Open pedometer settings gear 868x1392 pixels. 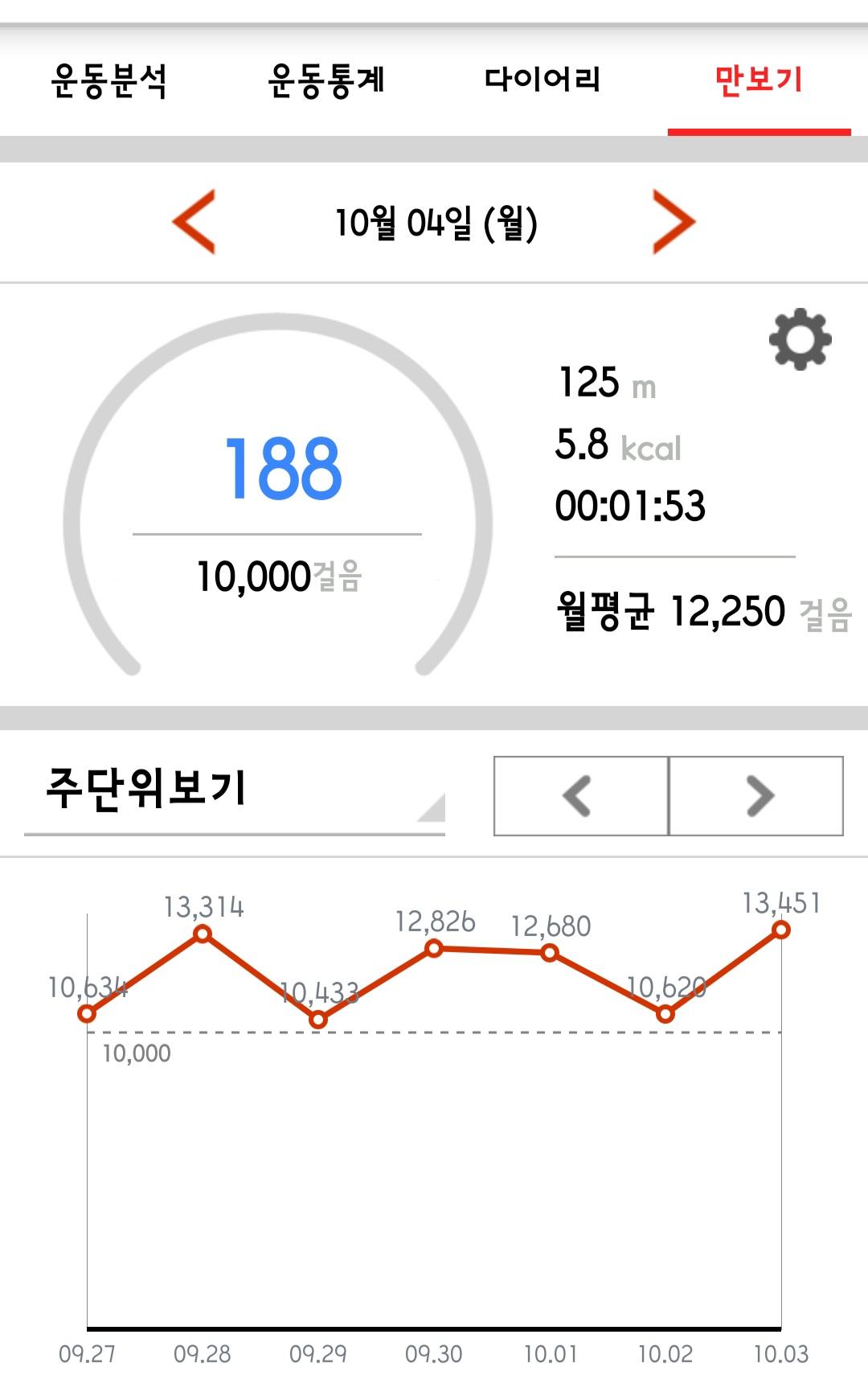tap(800, 340)
